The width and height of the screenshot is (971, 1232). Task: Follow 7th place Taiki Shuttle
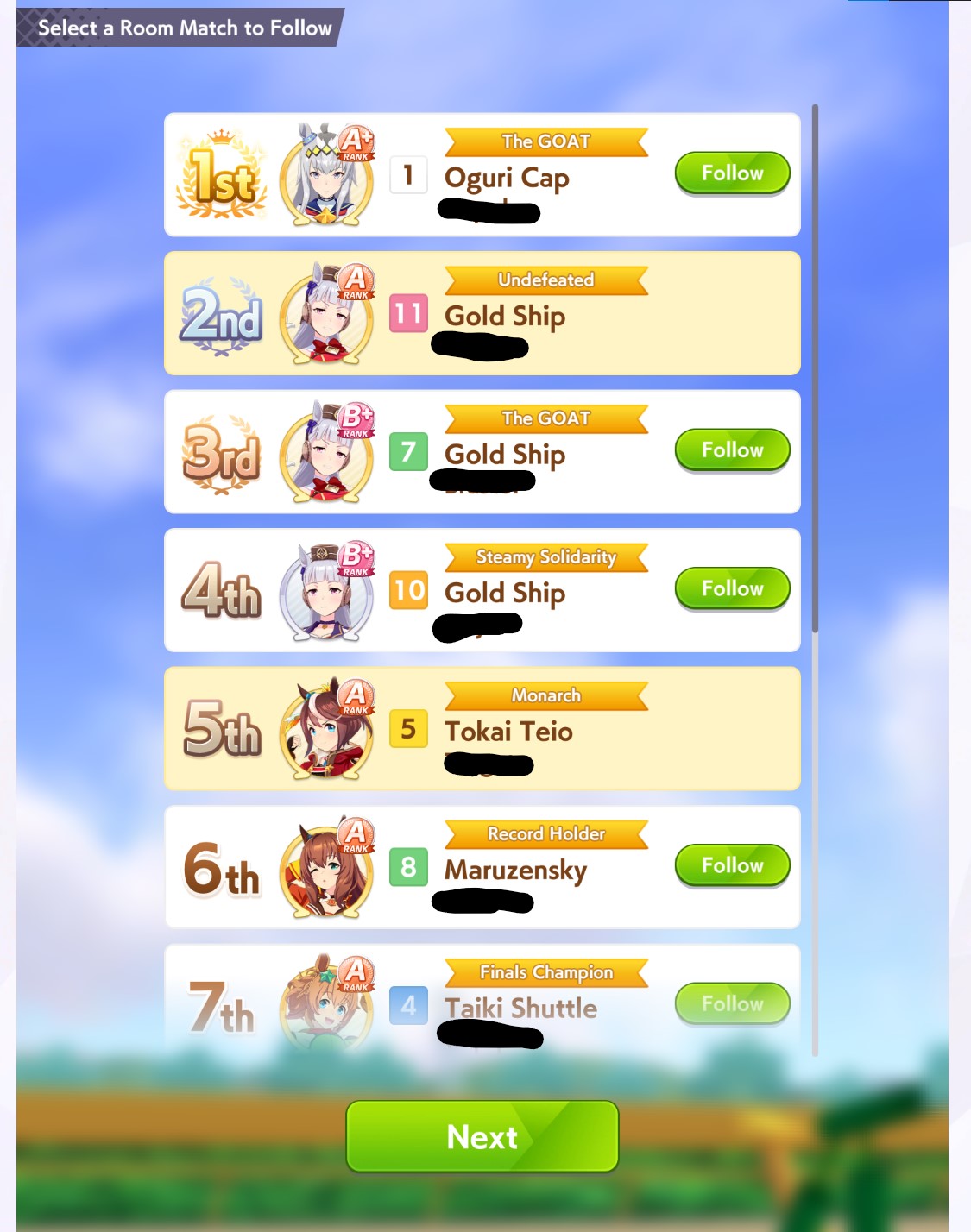732,1003
